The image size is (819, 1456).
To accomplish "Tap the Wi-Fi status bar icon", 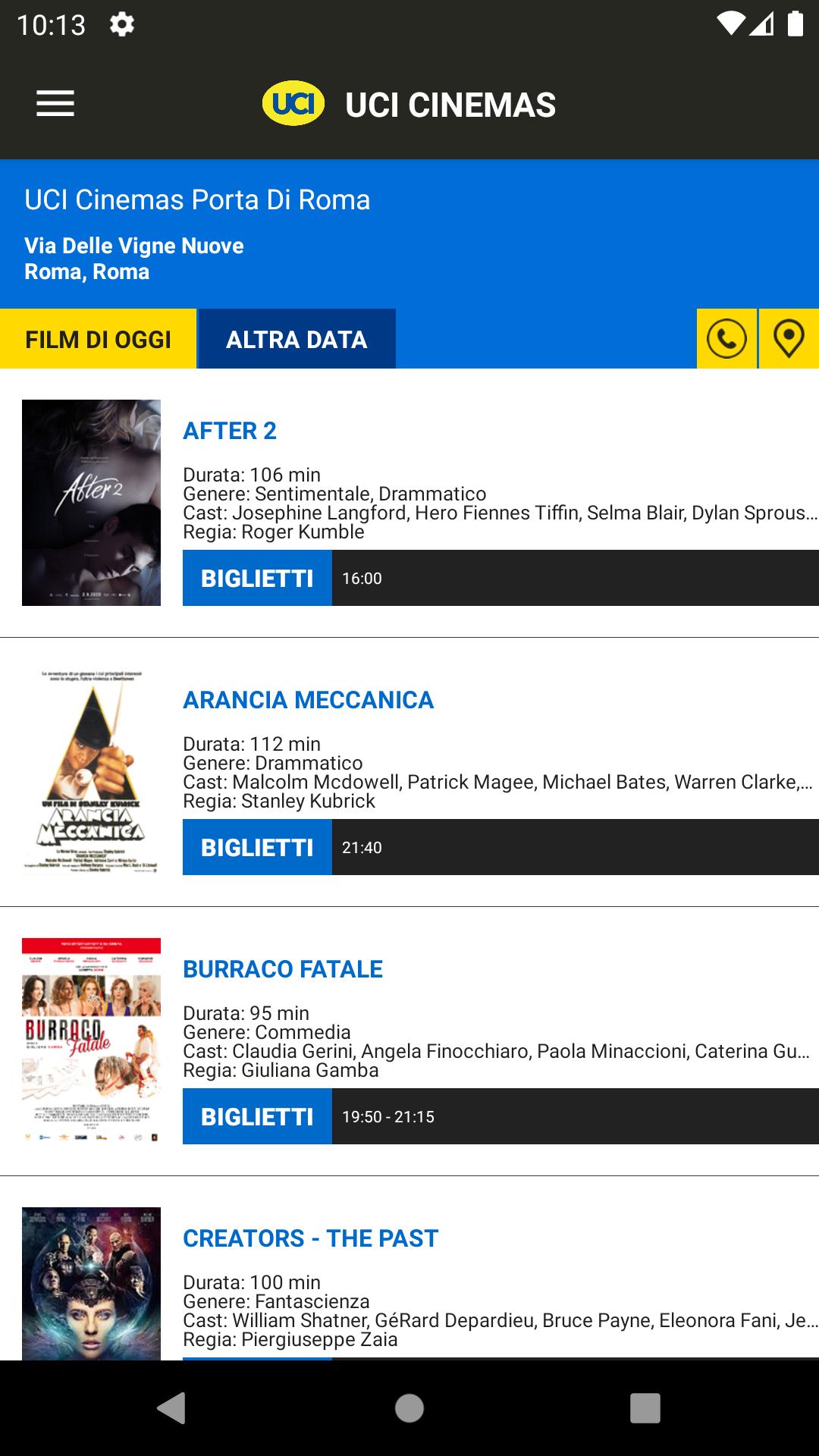I will (730, 24).
